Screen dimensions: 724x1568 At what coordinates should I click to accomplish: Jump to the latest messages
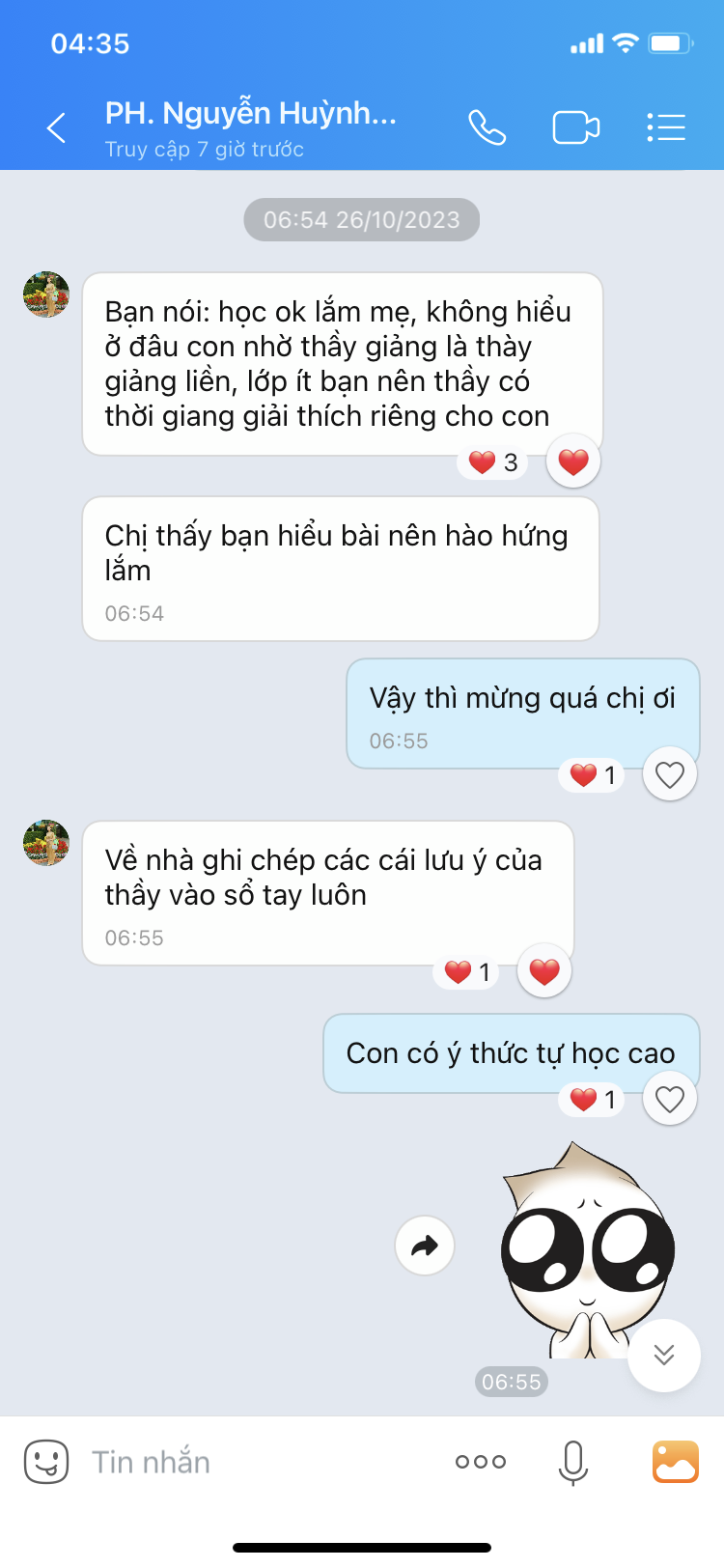click(x=664, y=1355)
